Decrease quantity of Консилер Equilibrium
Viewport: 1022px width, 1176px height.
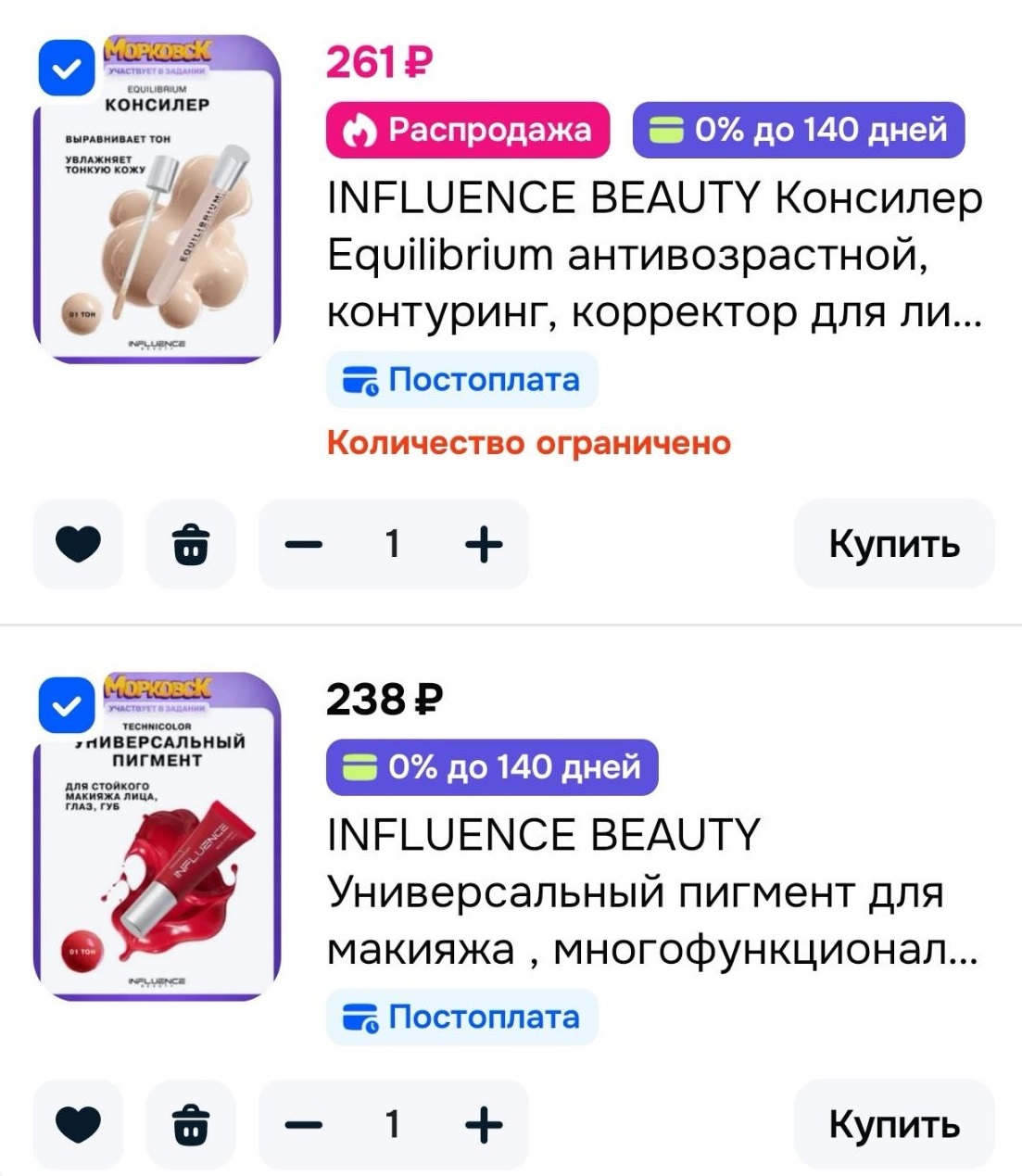304,544
